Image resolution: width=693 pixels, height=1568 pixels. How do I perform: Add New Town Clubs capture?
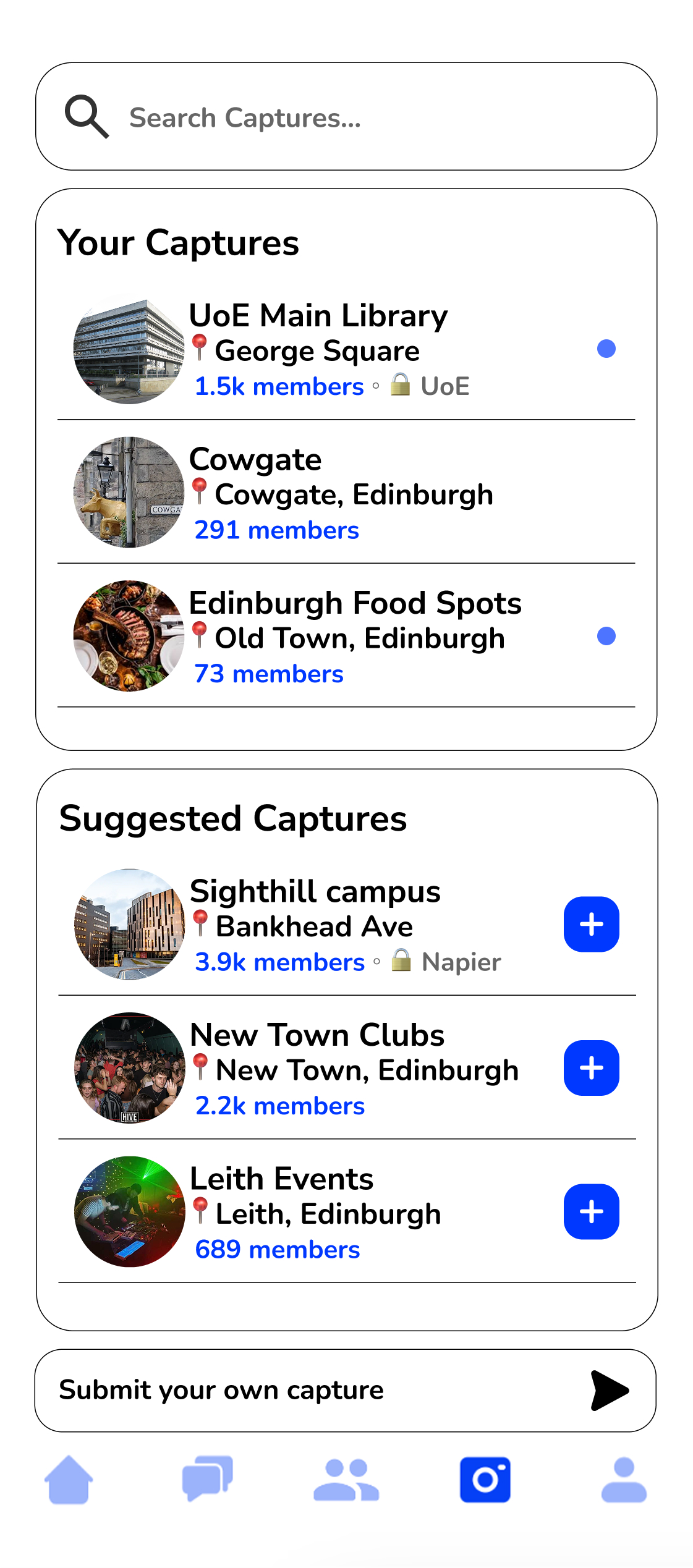point(591,1068)
